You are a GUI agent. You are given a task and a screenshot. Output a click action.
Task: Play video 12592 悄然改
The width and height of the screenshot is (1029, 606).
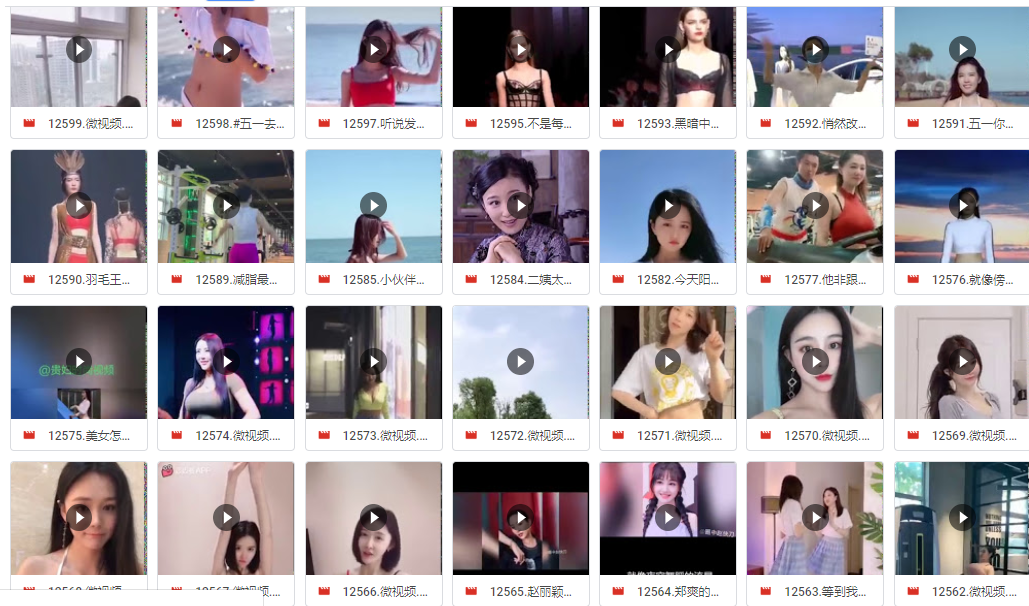[815, 49]
